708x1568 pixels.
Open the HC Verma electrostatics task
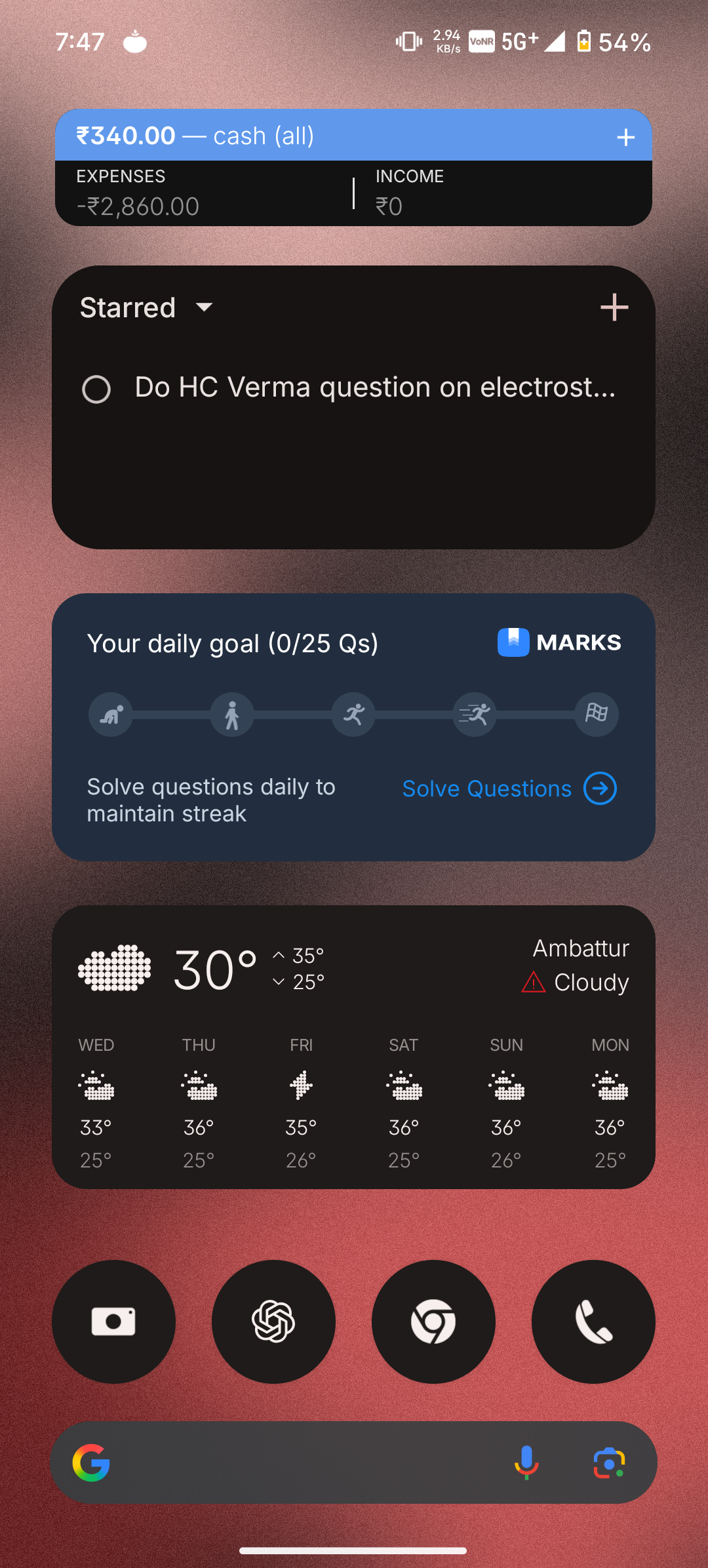tap(374, 387)
